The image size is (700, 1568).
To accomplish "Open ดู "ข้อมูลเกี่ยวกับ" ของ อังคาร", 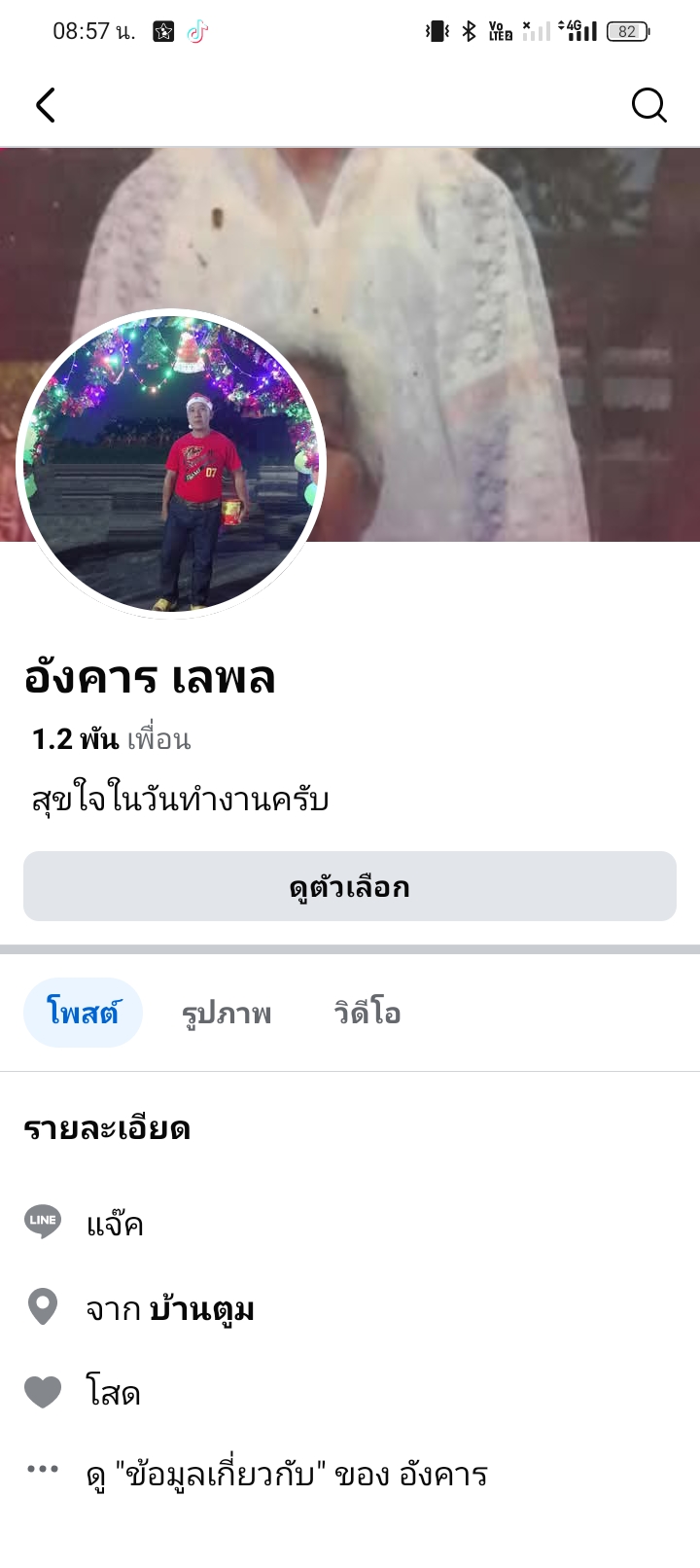I will (287, 1475).
